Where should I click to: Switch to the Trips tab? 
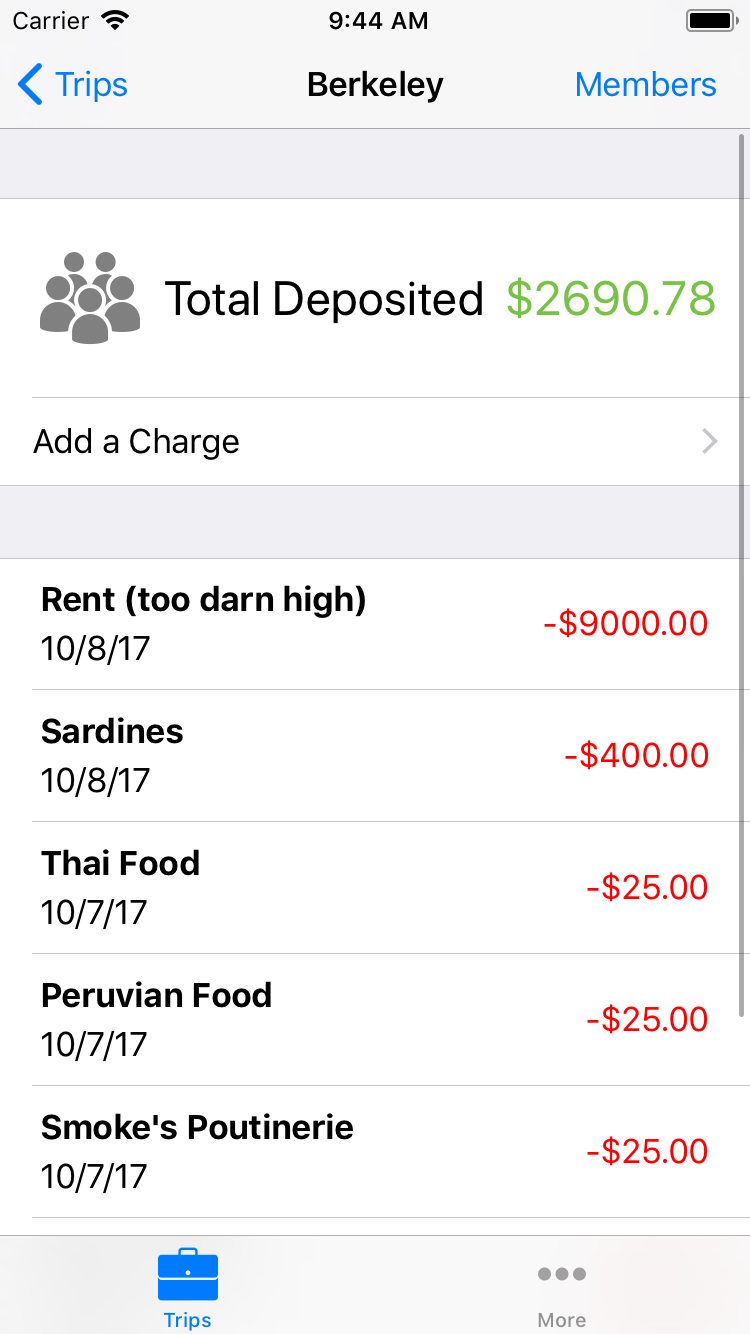tap(188, 1287)
